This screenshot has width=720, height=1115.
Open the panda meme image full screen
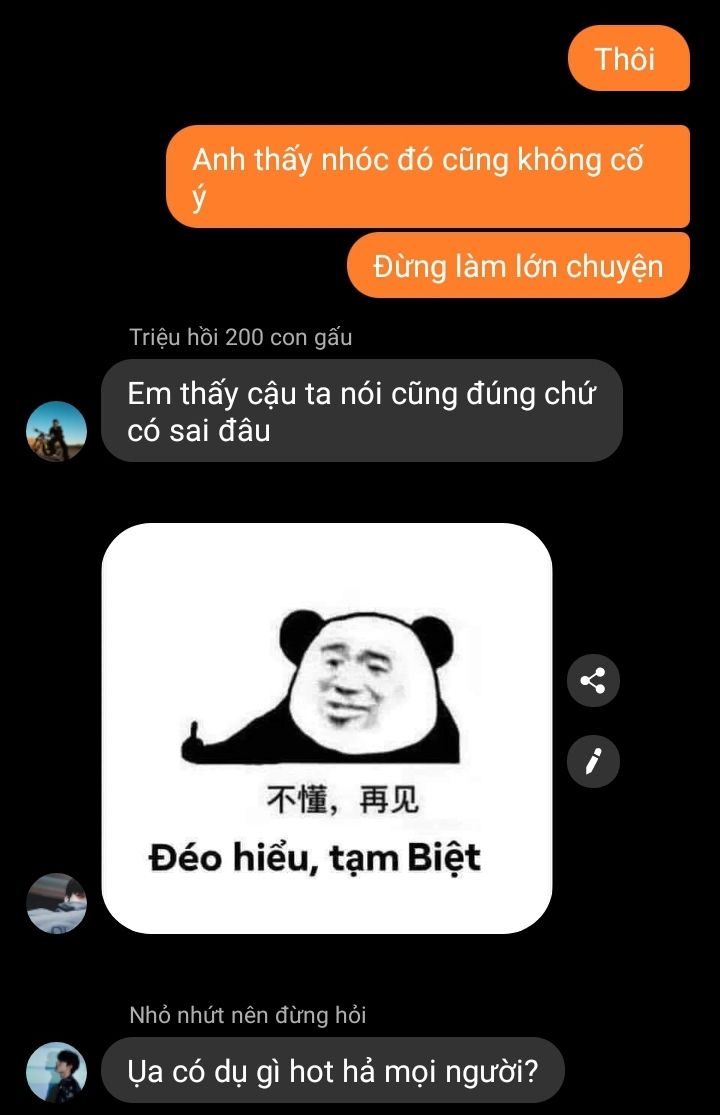327,728
